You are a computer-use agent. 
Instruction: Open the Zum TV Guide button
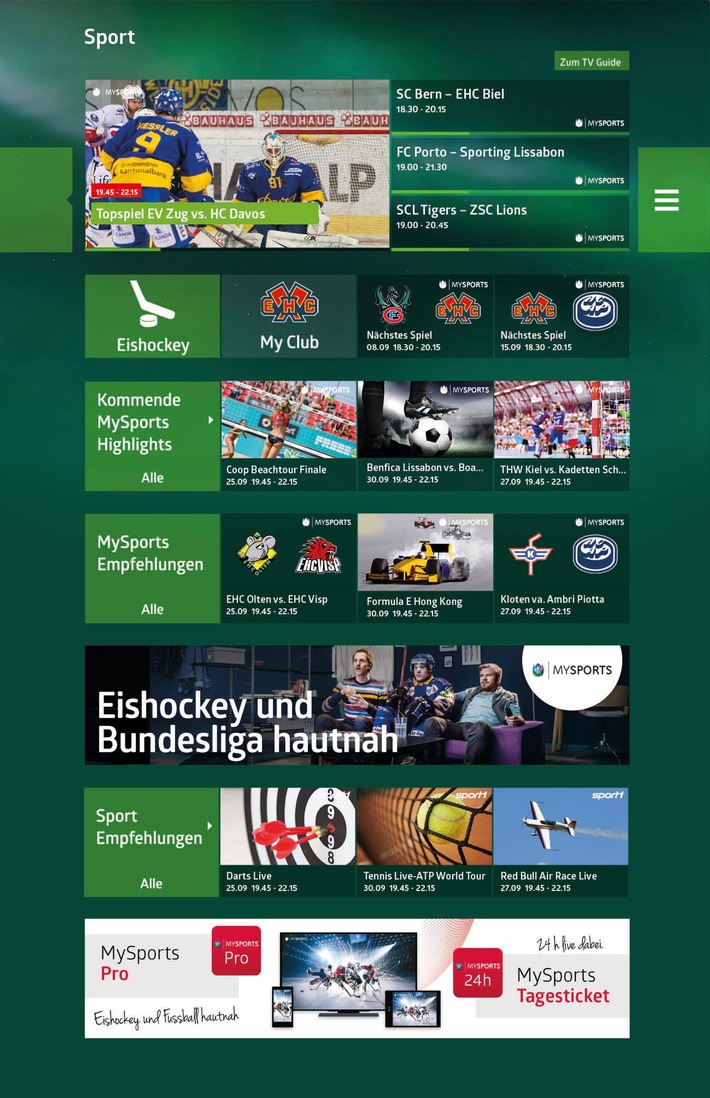click(590, 62)
